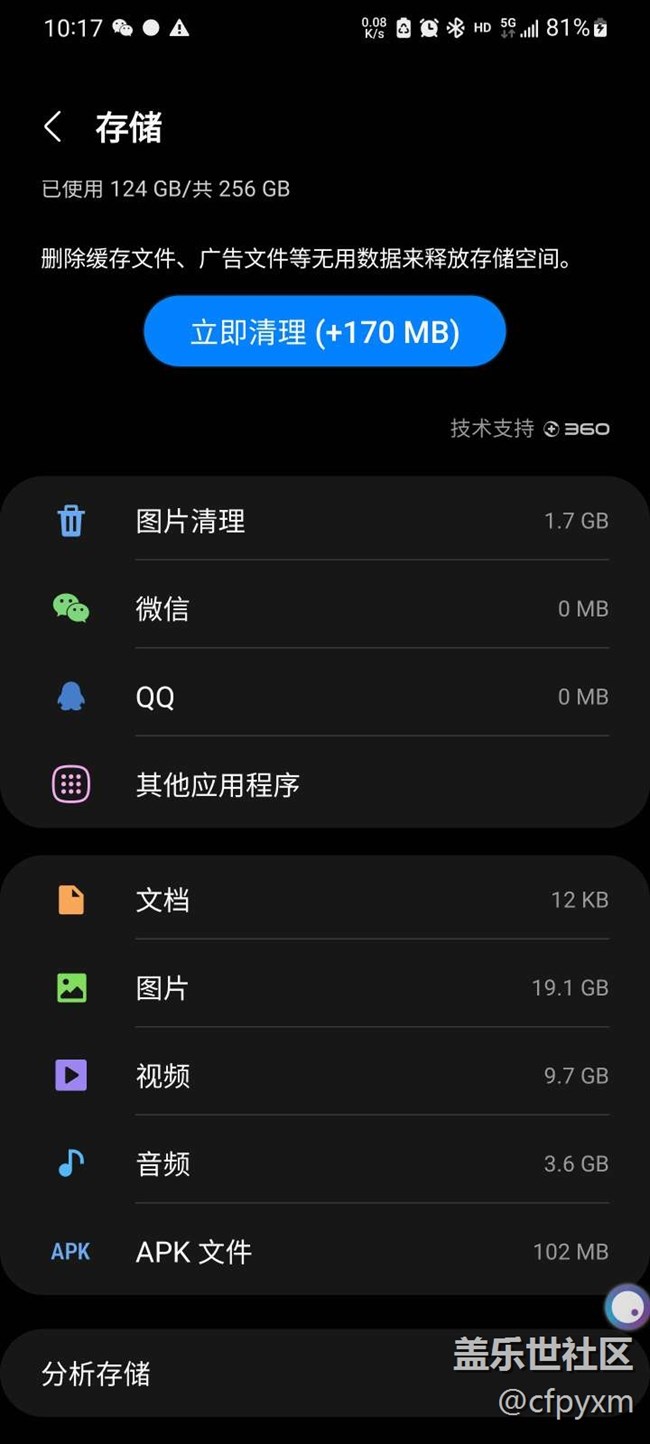The width and height of the screenshot is (650, 1444).
Task: Tap 立即清理 (+170 MB) button
Action: [325, 331]
